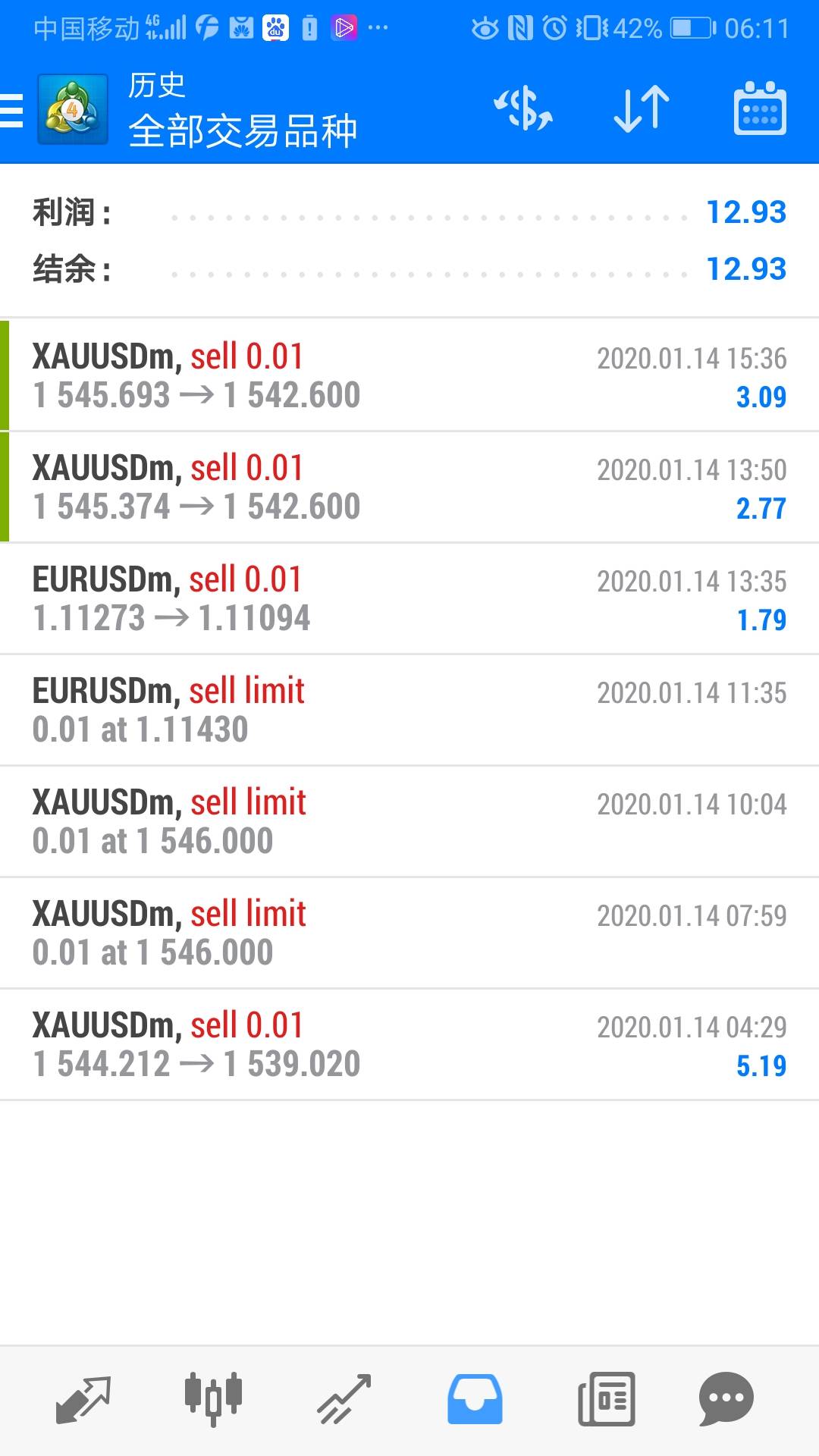This screenshot has height=1456, width=819.
Task: View EURUSDm sell 0.01 trade at 13:35
Action: click(x=409, y=598)
